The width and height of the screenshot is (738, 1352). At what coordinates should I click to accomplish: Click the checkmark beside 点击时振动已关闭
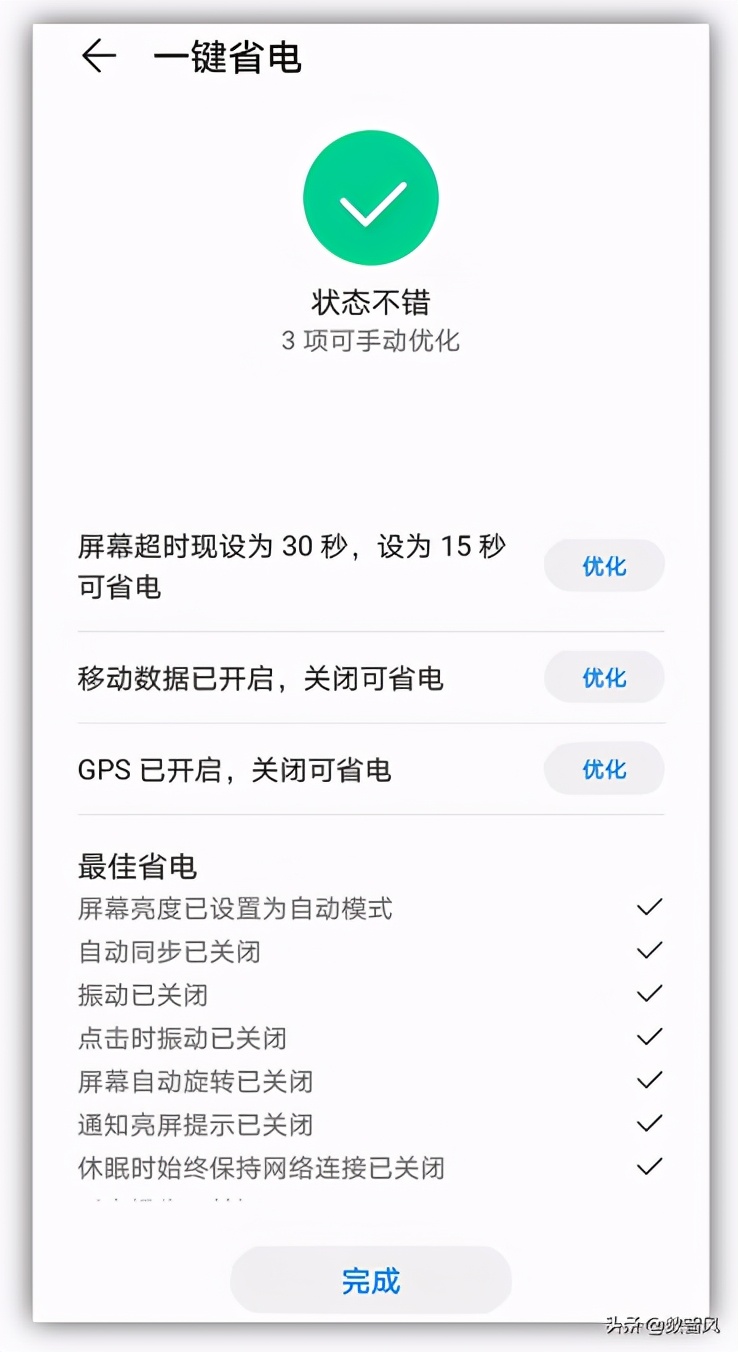649,1036
